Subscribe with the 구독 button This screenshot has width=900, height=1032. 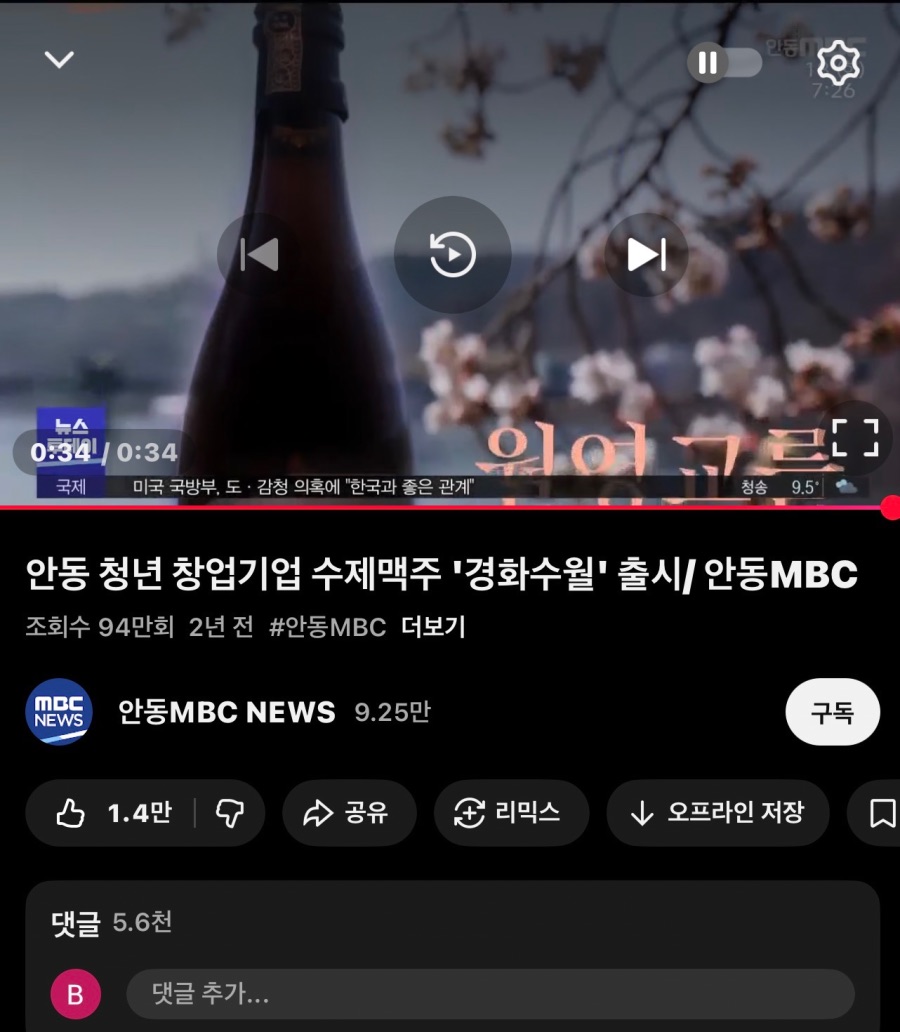coord(832,712)
